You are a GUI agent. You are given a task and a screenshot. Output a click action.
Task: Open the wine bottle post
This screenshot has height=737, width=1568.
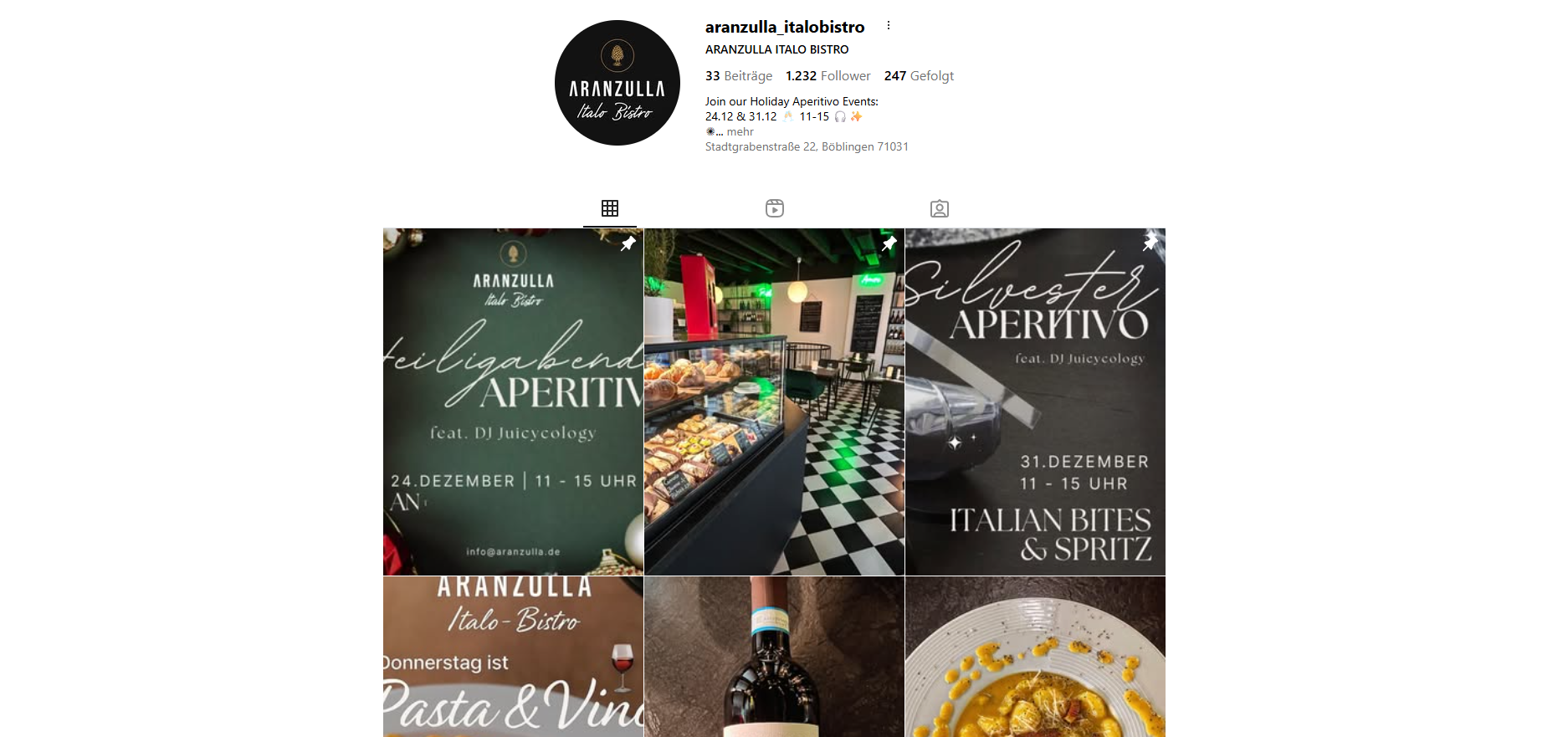tap(774, 657)
